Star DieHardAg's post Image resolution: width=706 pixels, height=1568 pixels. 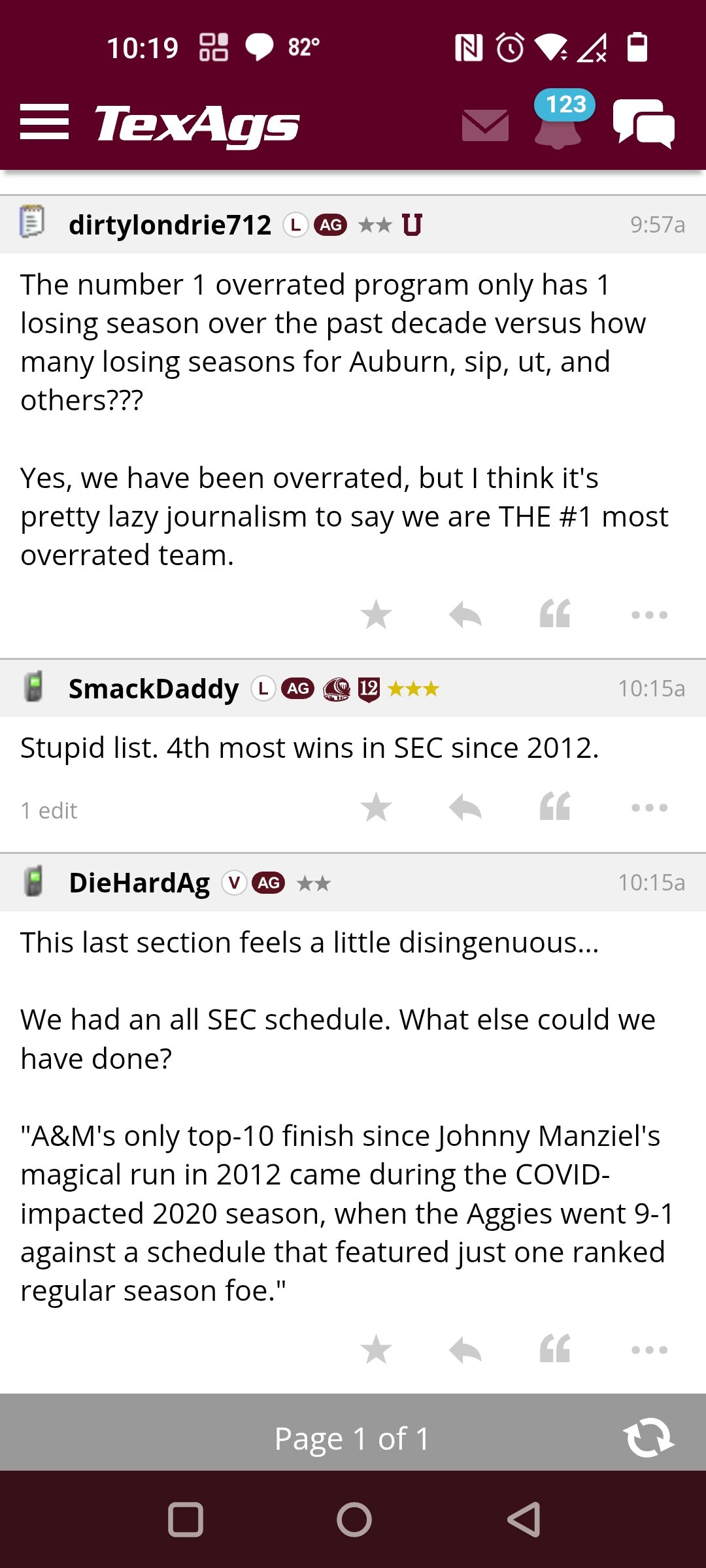coord(376,1350)
